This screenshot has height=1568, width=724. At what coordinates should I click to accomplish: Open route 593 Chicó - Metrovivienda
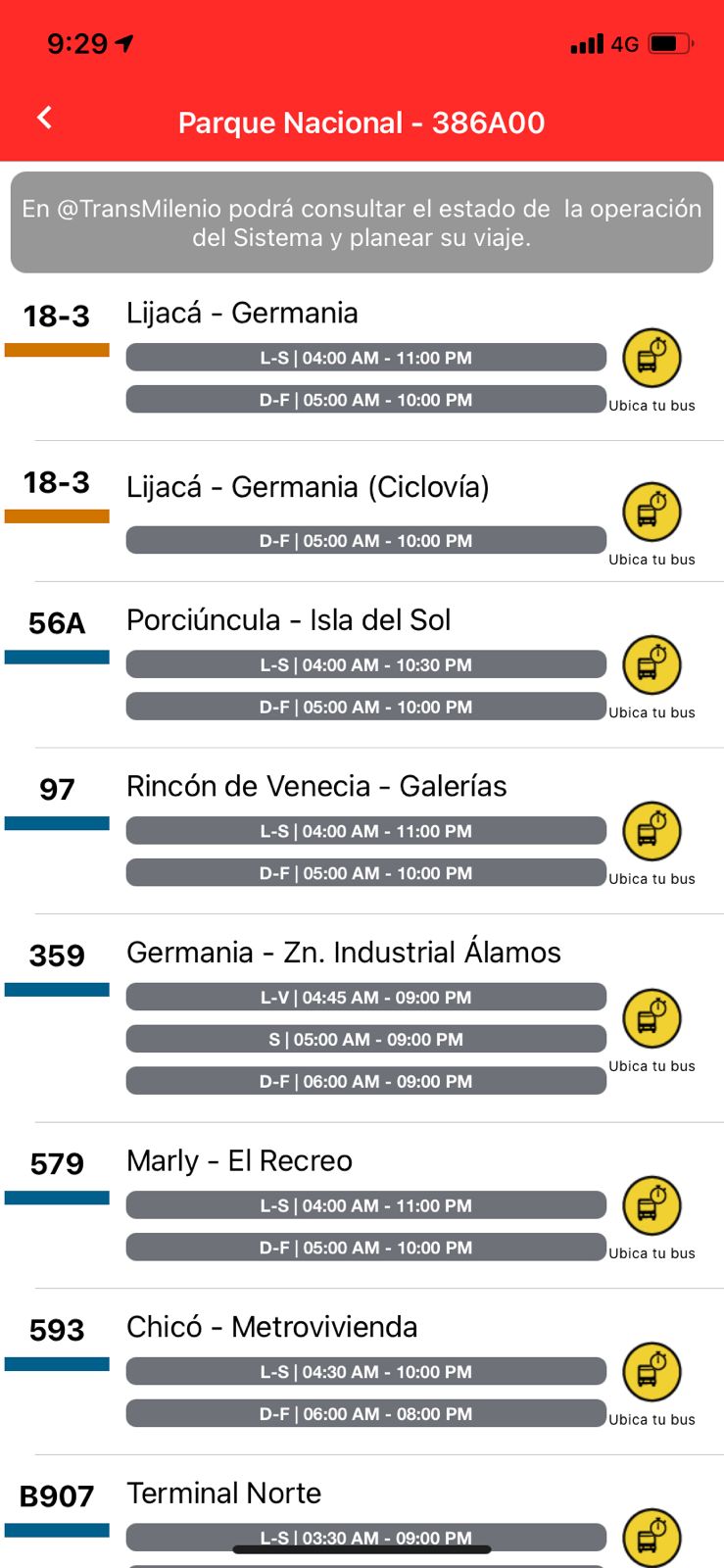pos(272,1327)
